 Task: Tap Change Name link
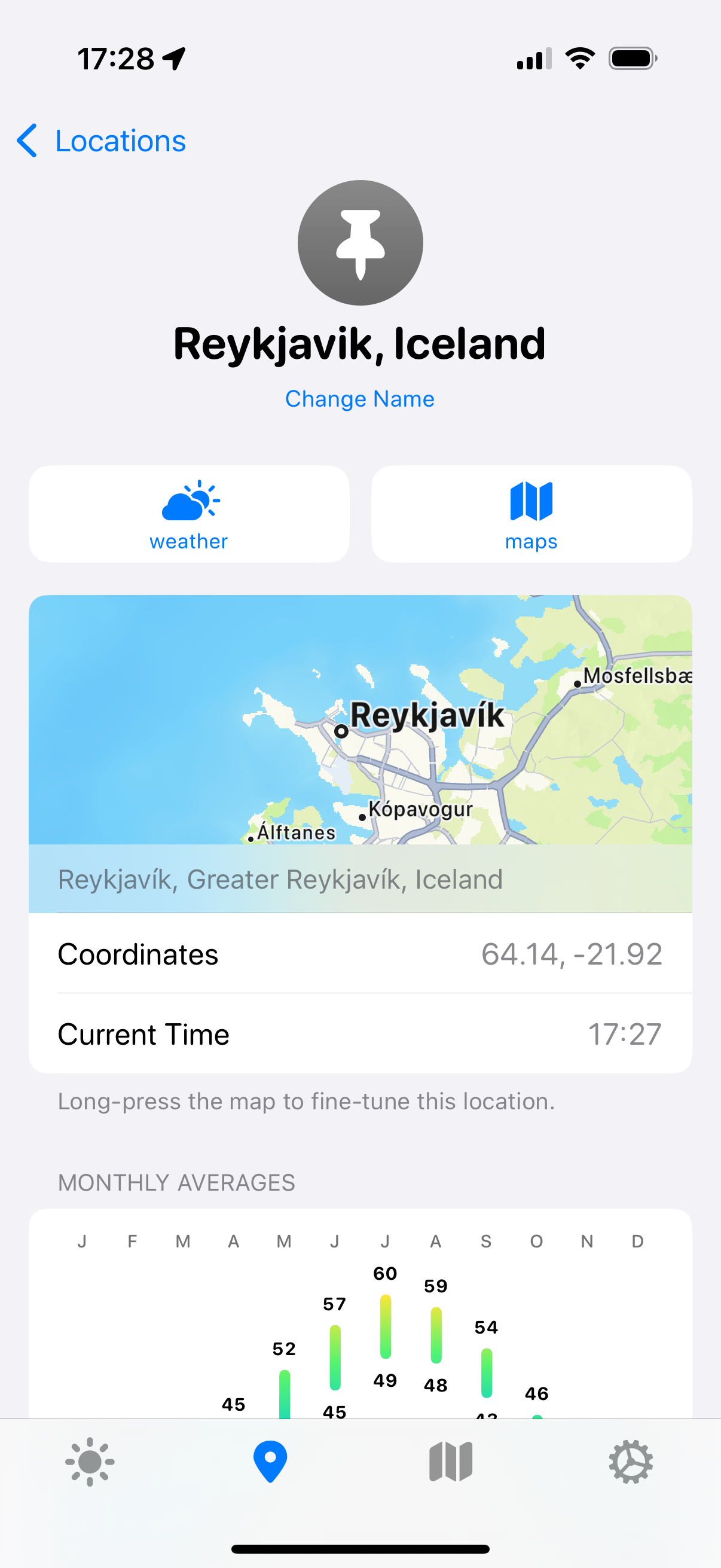click(x=359, y=399)
